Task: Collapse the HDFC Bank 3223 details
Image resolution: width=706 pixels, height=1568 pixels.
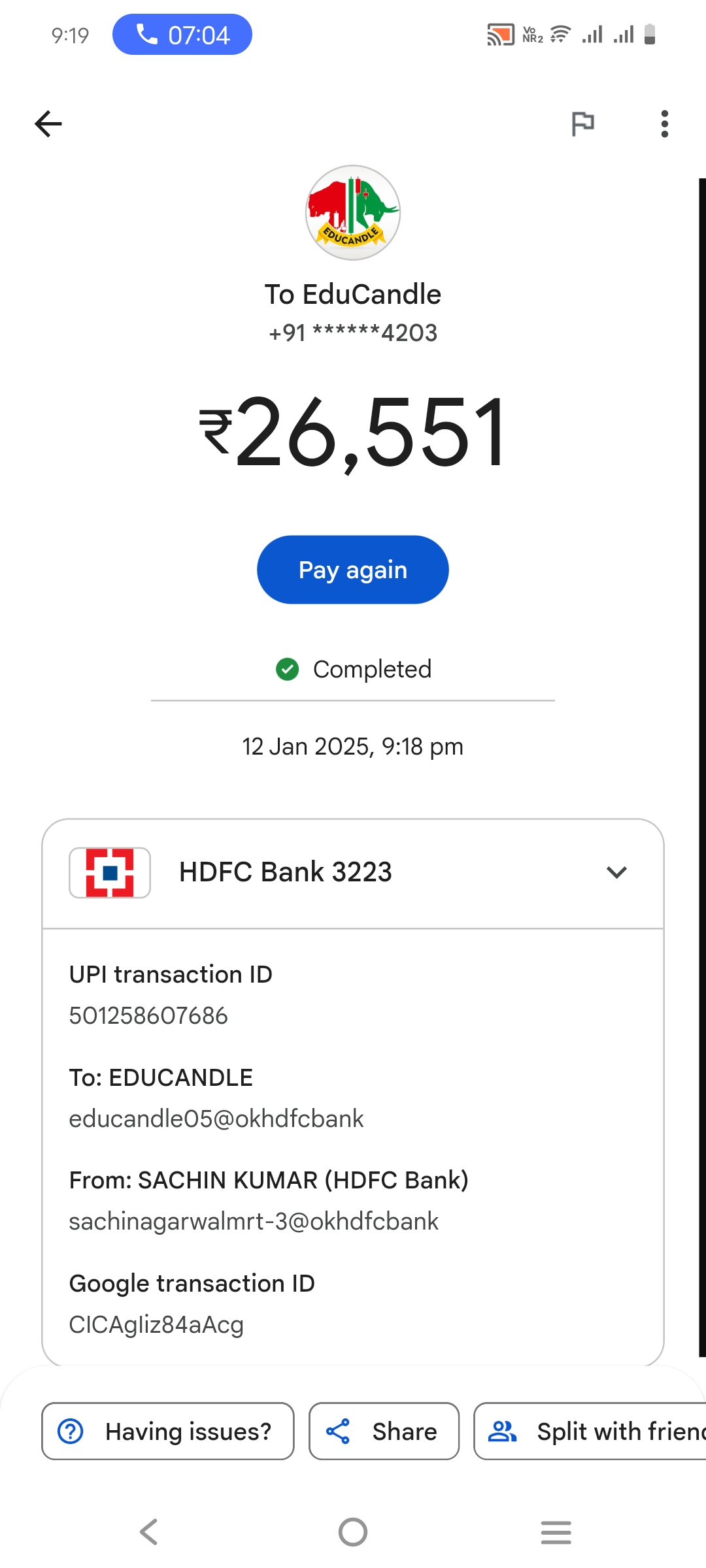Action: (x=616, y=872)
